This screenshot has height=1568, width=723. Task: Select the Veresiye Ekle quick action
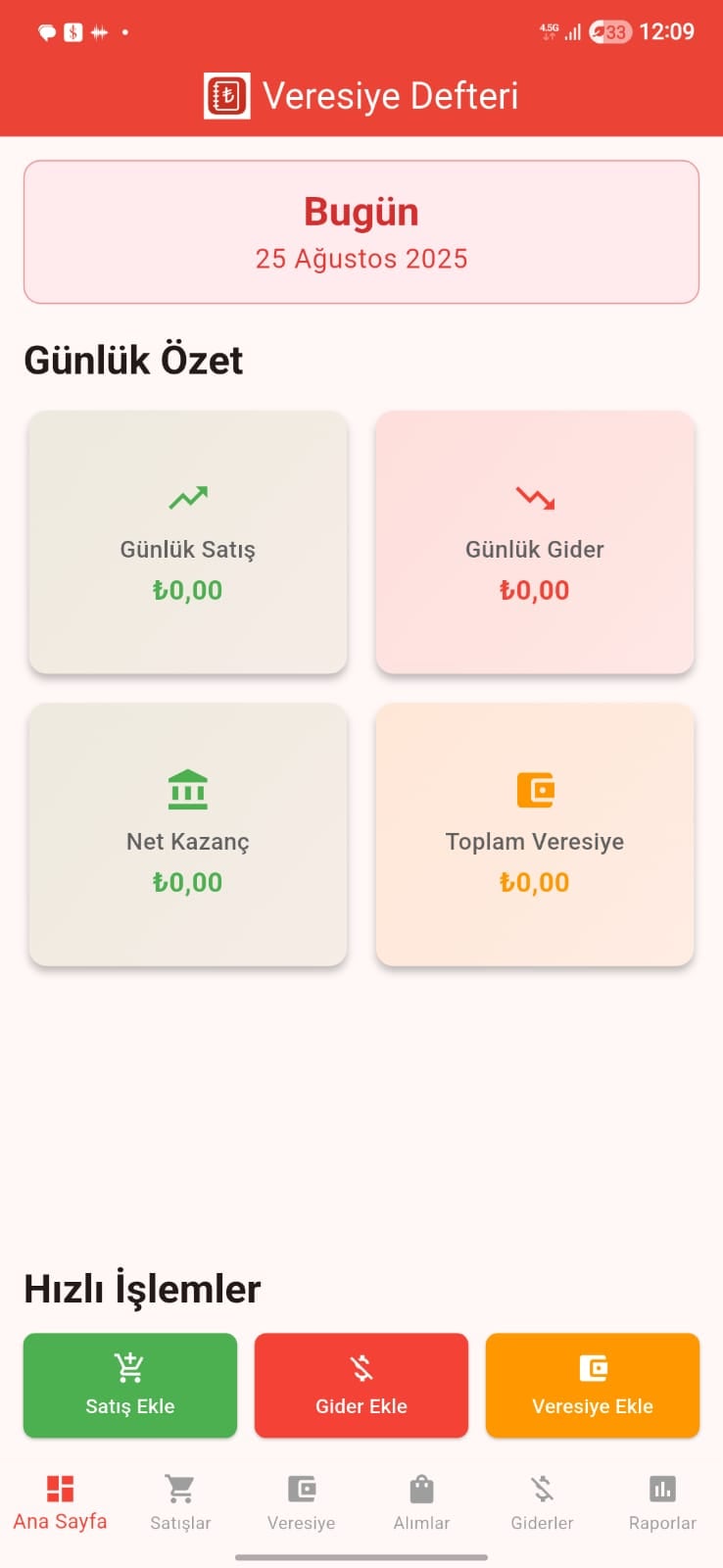point(593,1385)
